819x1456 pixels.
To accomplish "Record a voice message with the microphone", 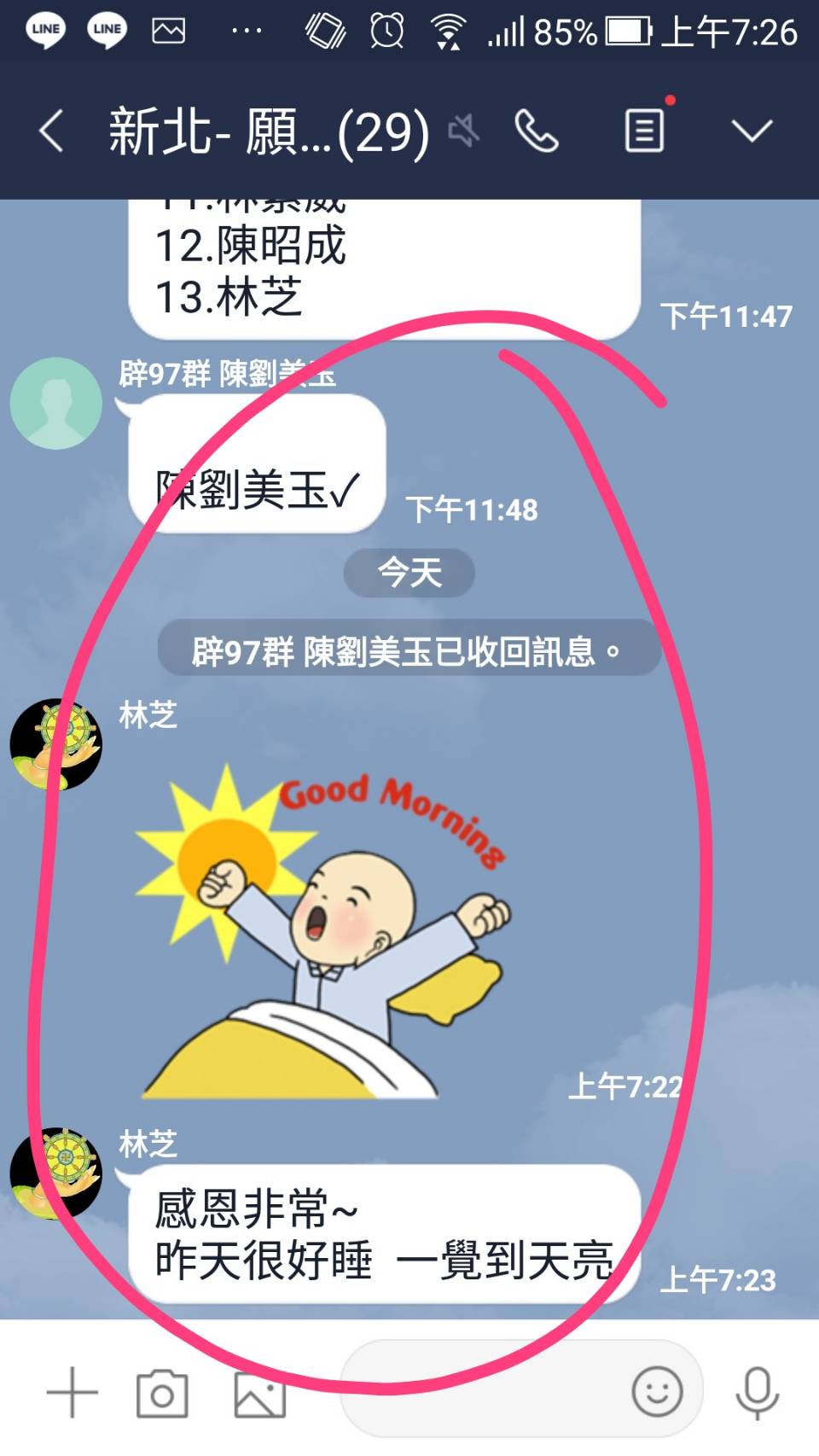I will [x=757, y=1393].
